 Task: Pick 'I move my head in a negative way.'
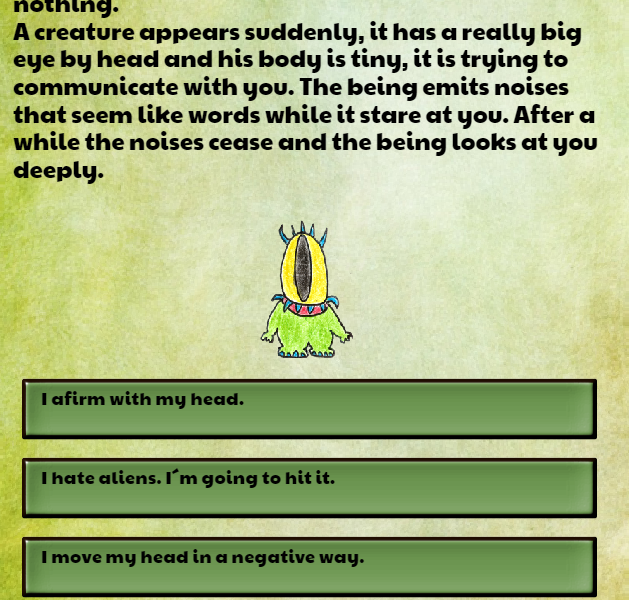tap(309, 565)
